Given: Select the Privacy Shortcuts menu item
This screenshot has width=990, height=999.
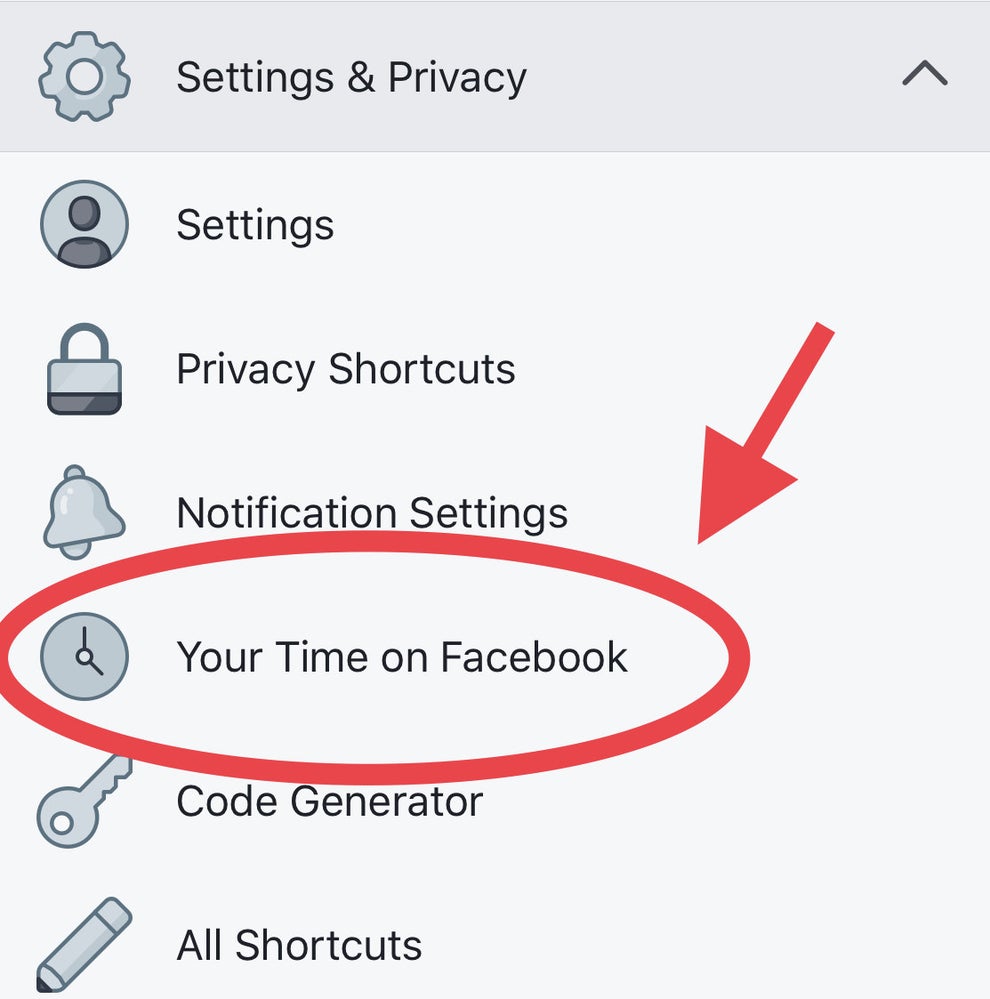Looking at the screenshot, I should pos(345,368).
